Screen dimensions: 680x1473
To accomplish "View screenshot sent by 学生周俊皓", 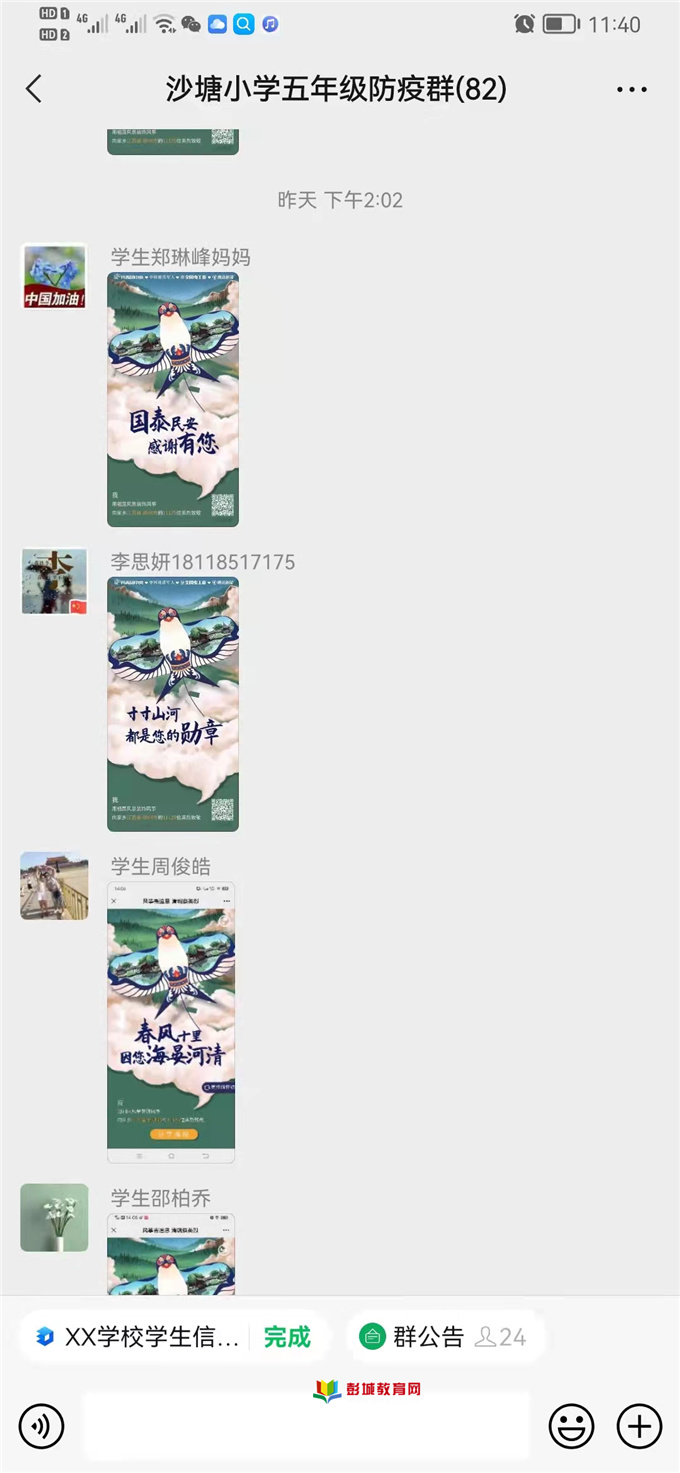I will point(171,1022).
